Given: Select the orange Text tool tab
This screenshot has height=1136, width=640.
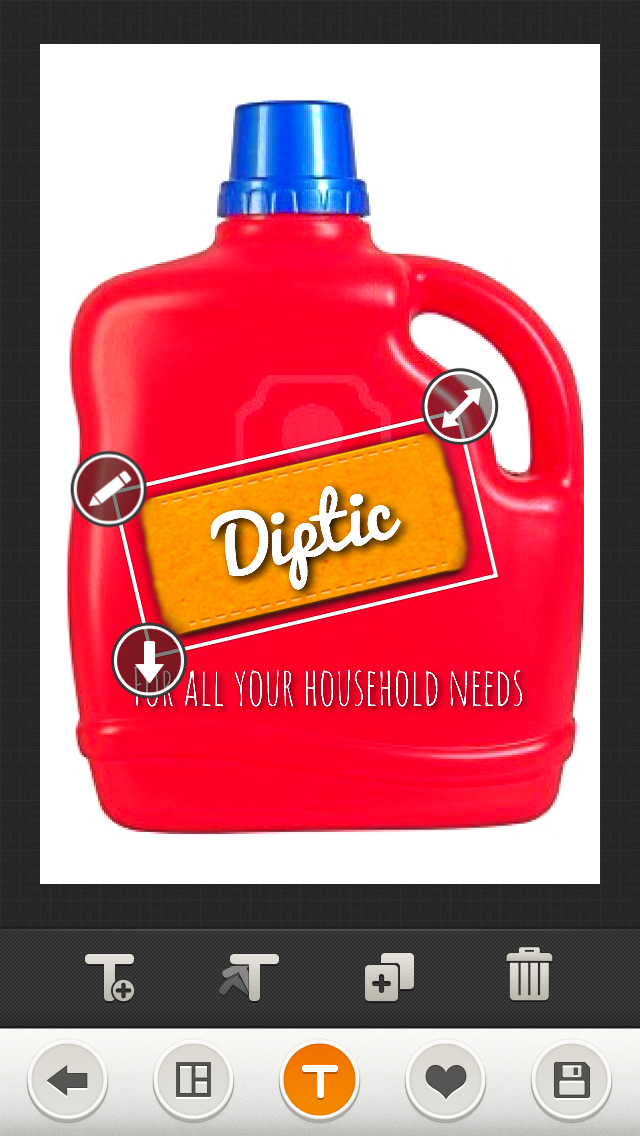Looking at the screenshot, I should pyautogui.click(x=319, y=1080).
